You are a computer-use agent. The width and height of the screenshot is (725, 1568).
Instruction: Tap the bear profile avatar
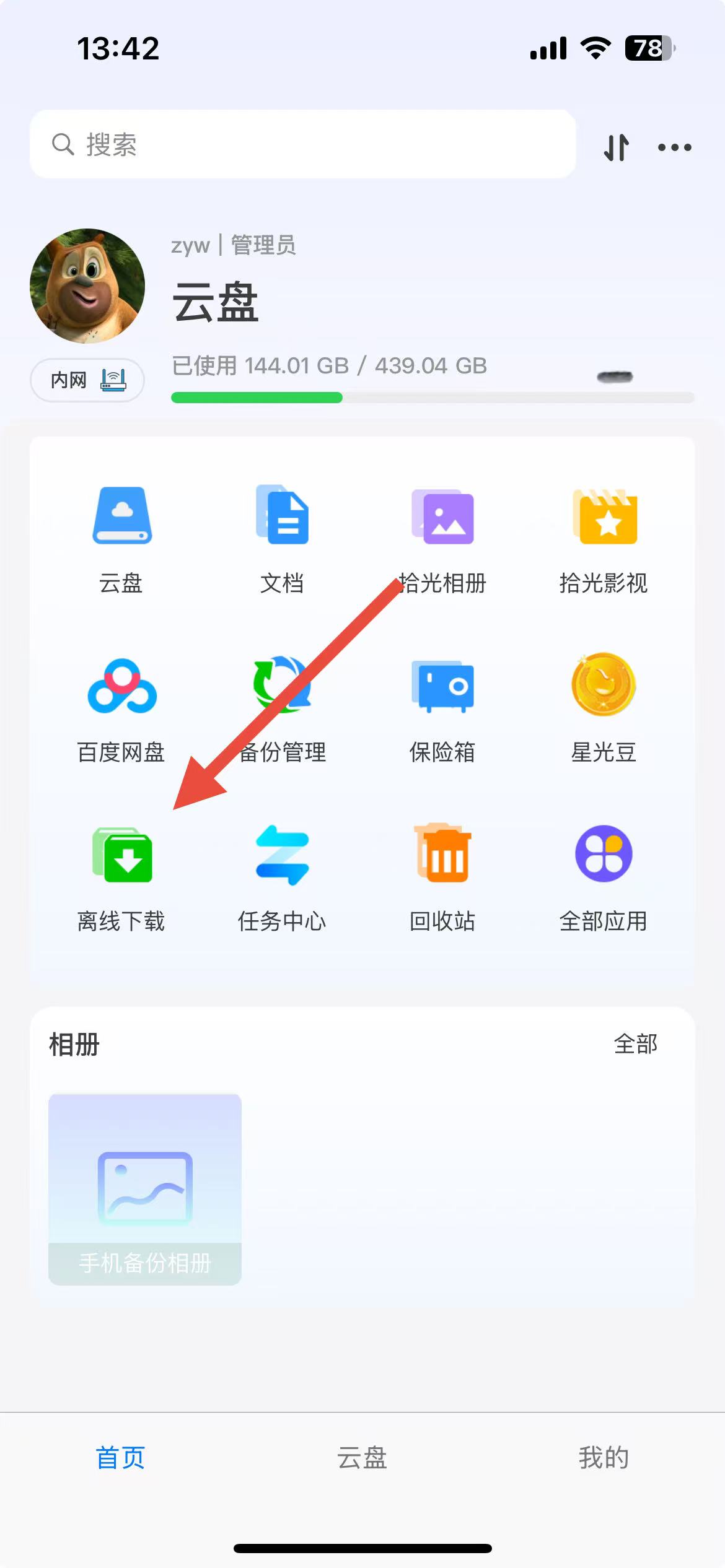(x=87, y=286)
